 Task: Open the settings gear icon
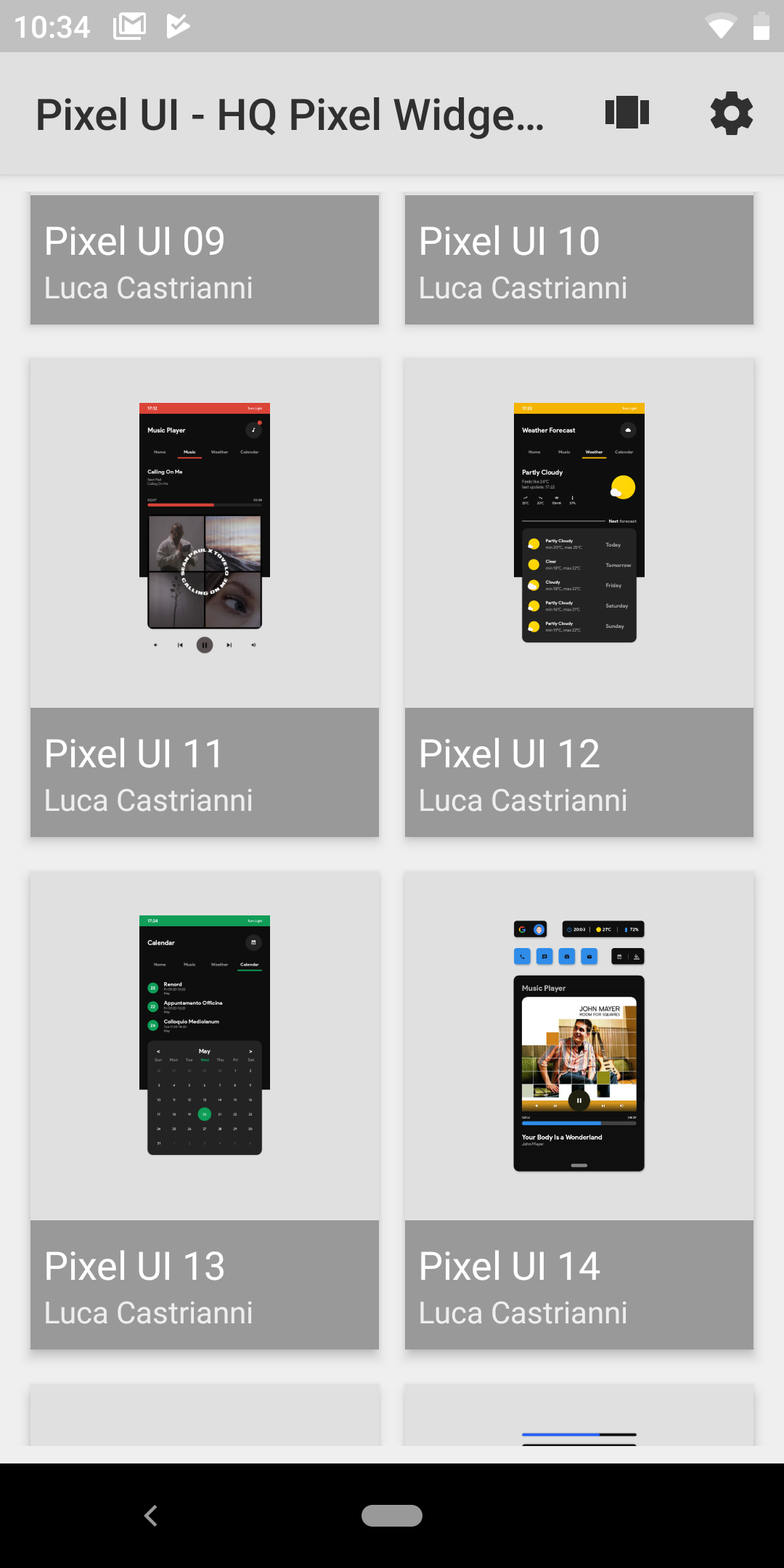[x=731, y=113]
